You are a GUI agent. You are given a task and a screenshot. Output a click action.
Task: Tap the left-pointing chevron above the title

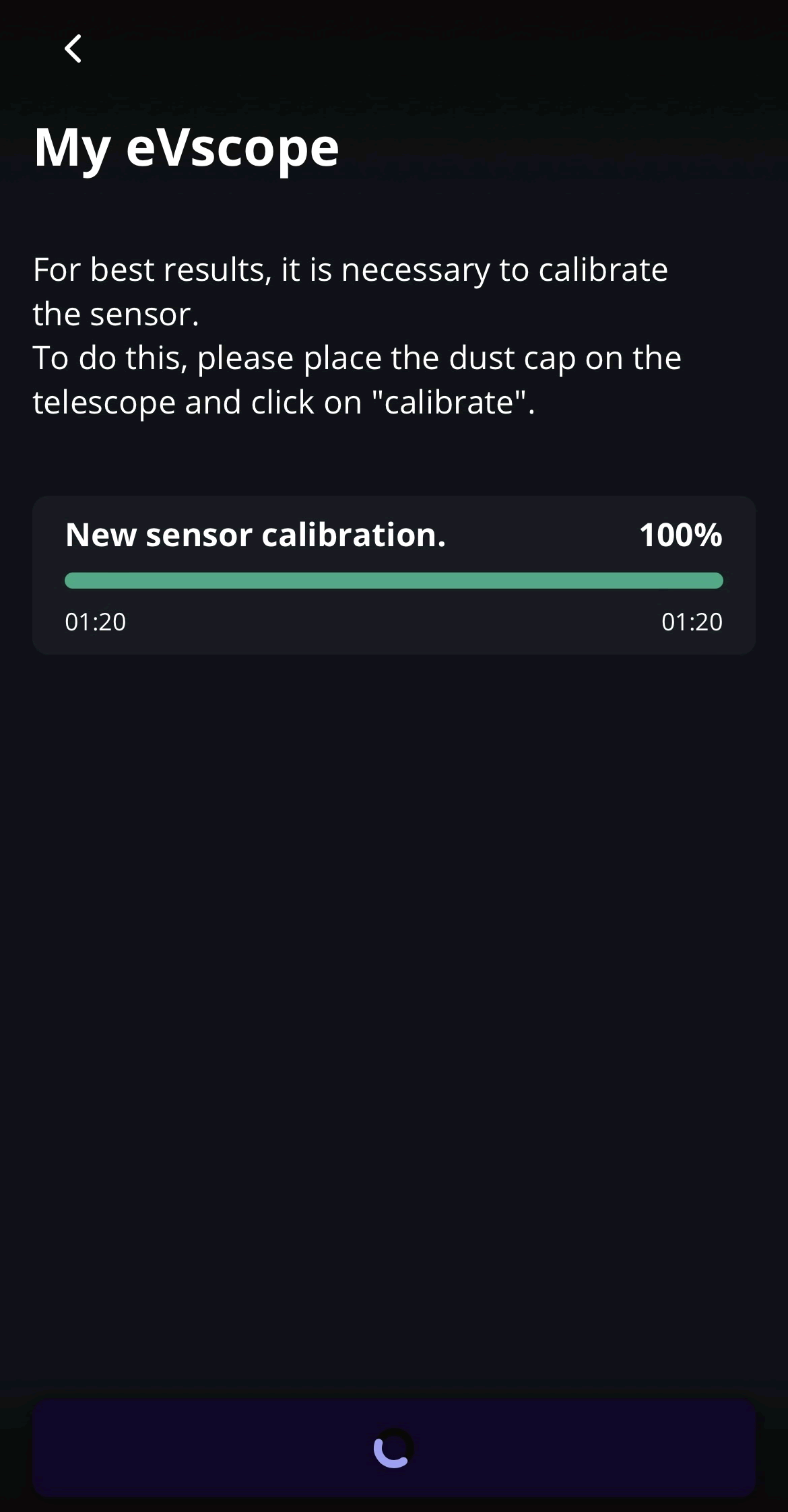[74, 48]
